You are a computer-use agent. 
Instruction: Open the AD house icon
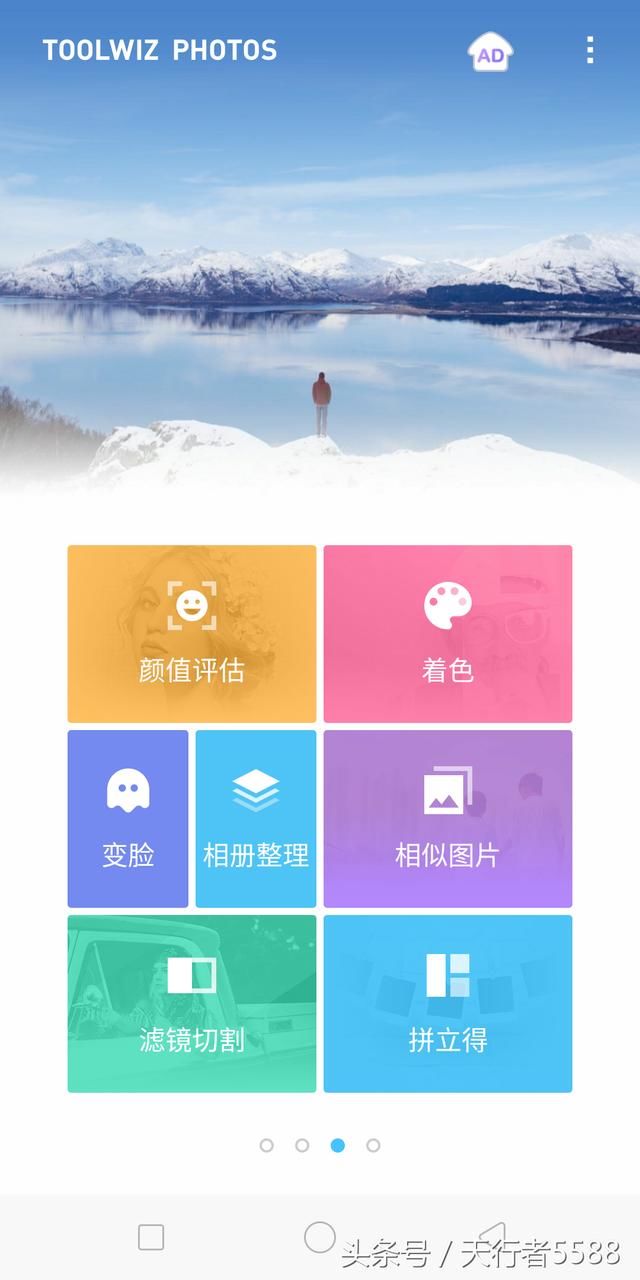(490, 52)
